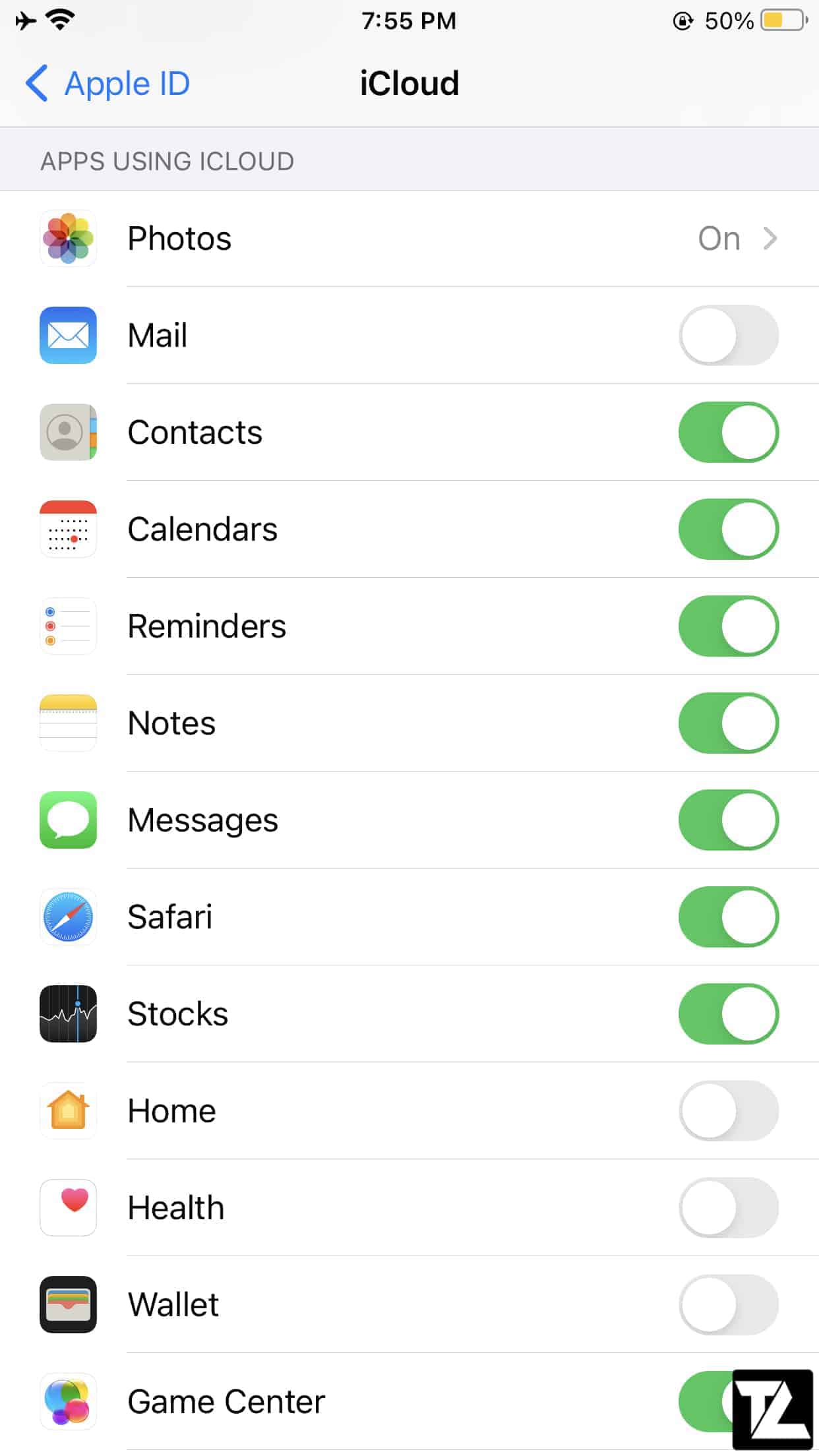This screenshot has width=819, height=1456.
Task: Disable the Calendars switch
Action: point(729,529)
